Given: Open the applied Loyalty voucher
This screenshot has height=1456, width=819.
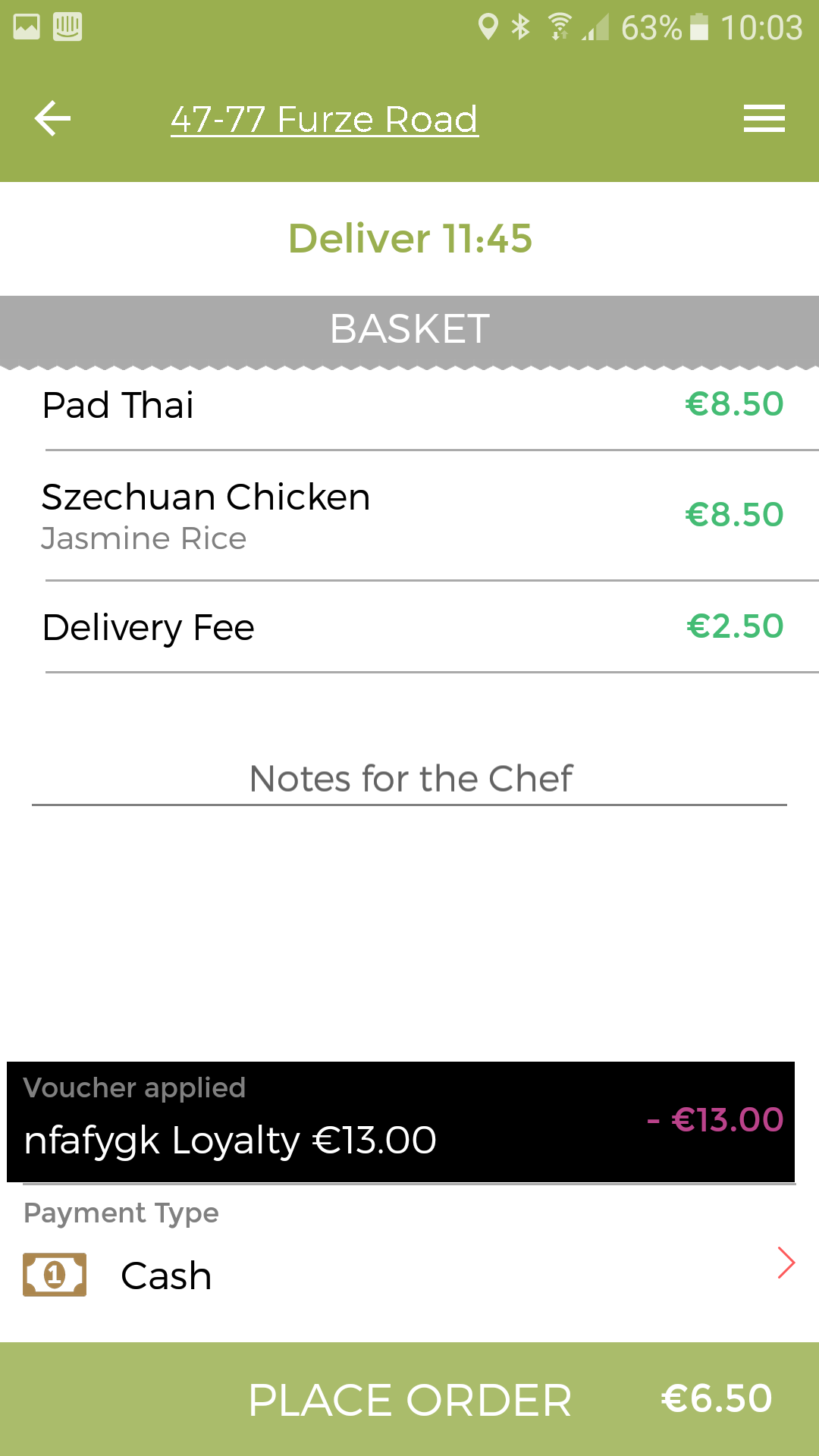Looking at the screenshot, I should [x=400, y=1122].
